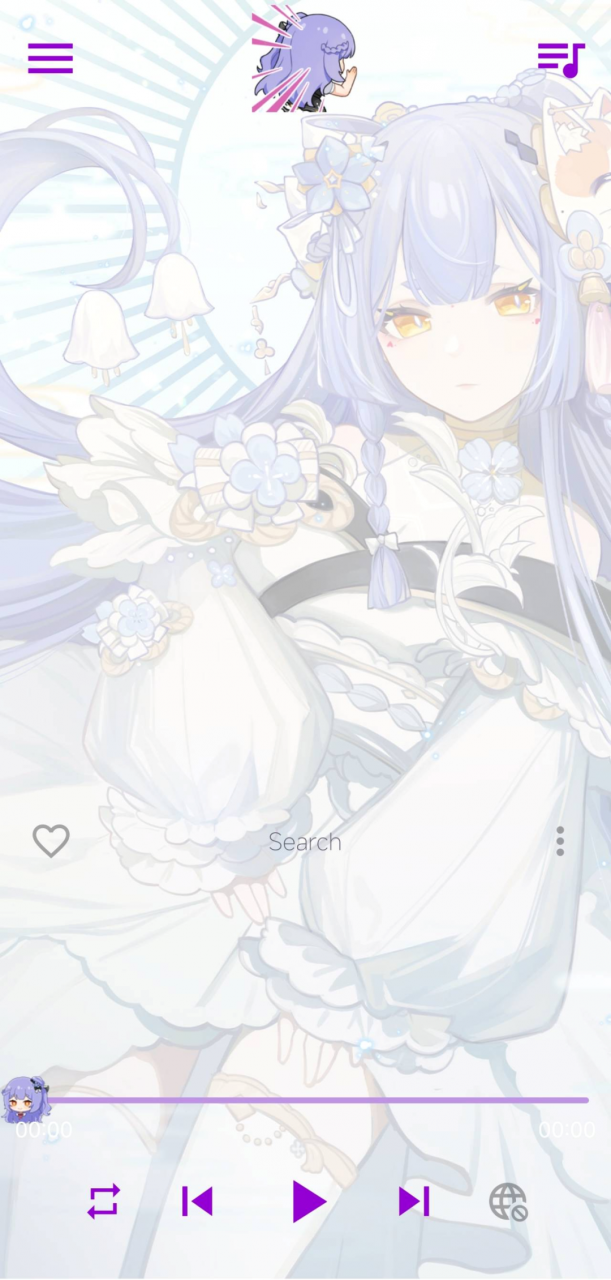The height and width of the screenshot is (1280, 611).
Task: Skip to the next track
Action: (413, 1201)
